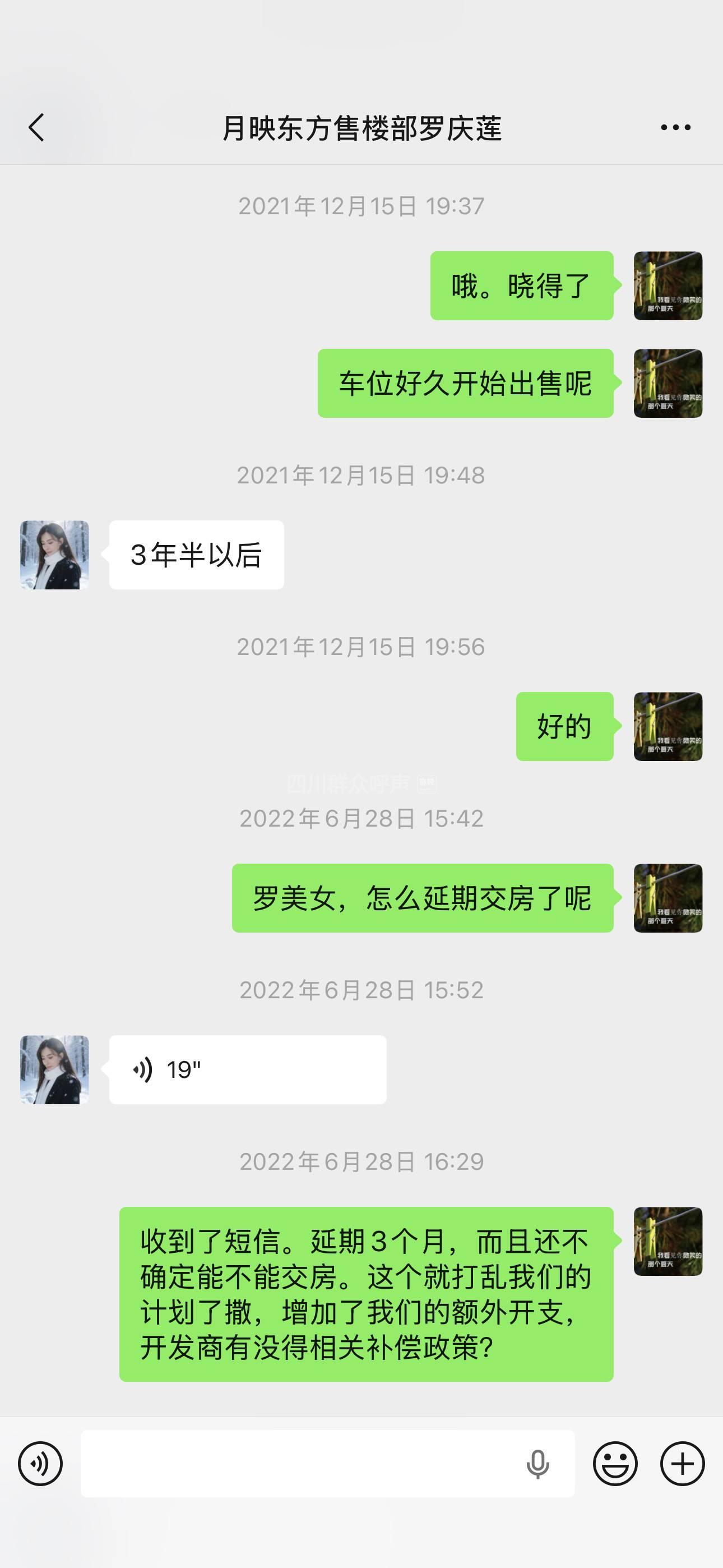The width and height of the screenshot is (723, 1568).
Task: Go back to the chat list
Action: pos(36,128)
